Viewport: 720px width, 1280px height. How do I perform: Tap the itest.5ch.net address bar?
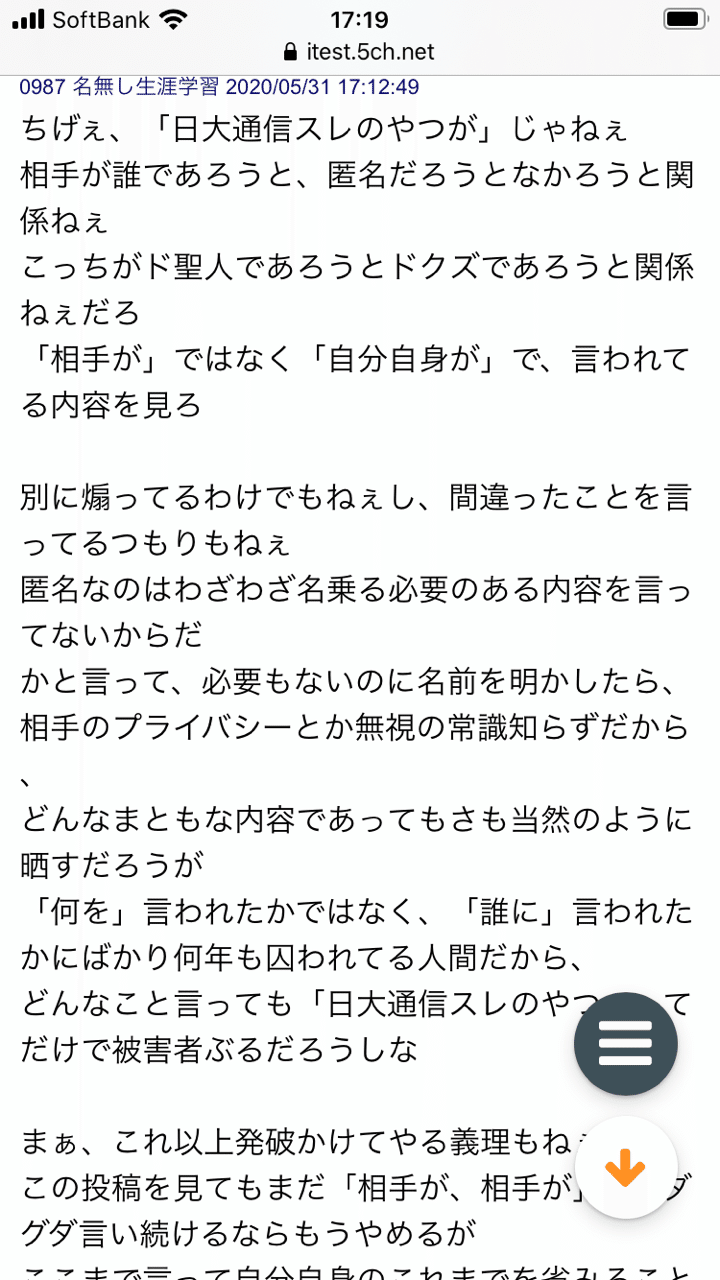[360, 52]
